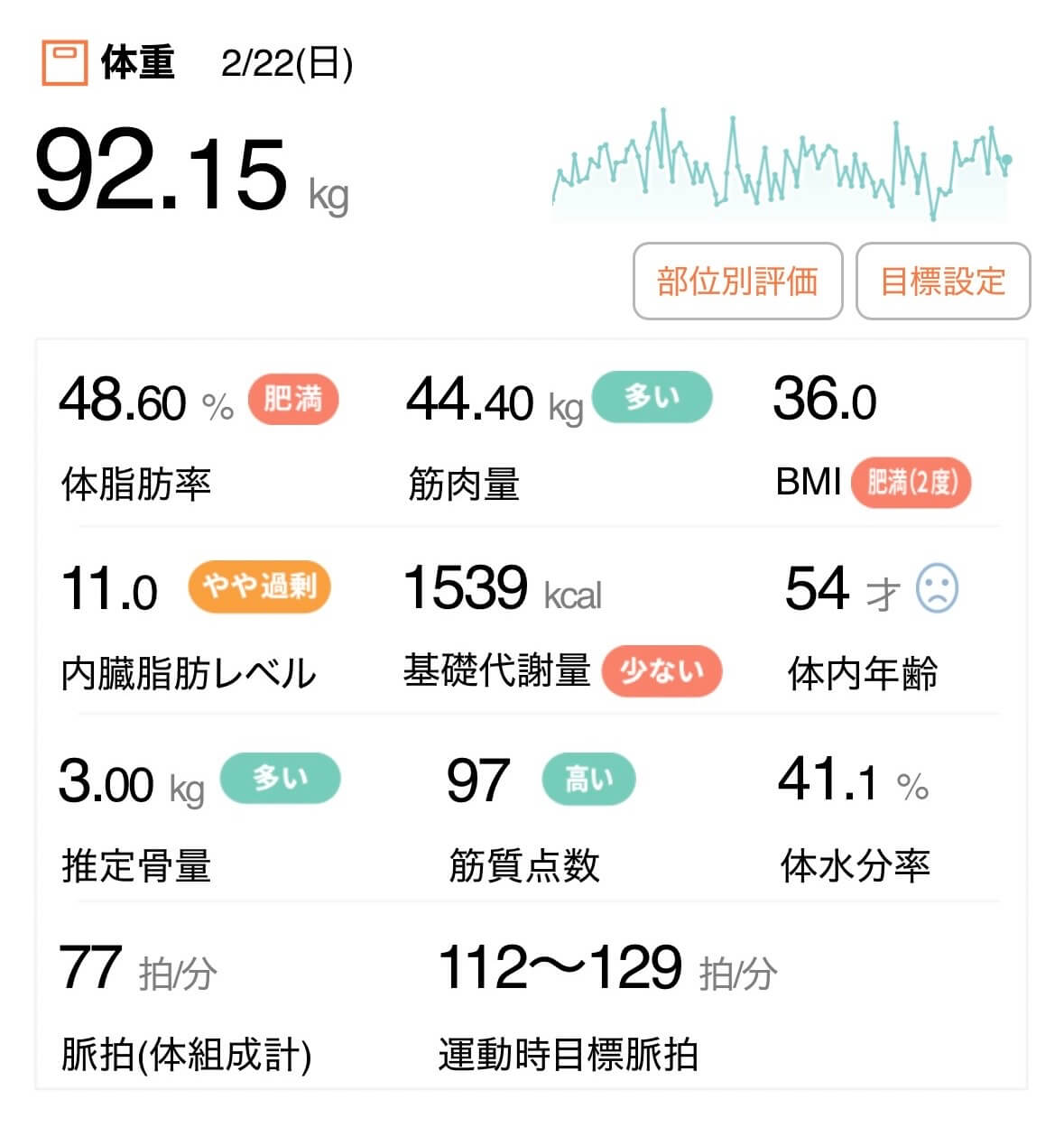Open the 部位別評価 body part evaluation

[x=737, y=281]
